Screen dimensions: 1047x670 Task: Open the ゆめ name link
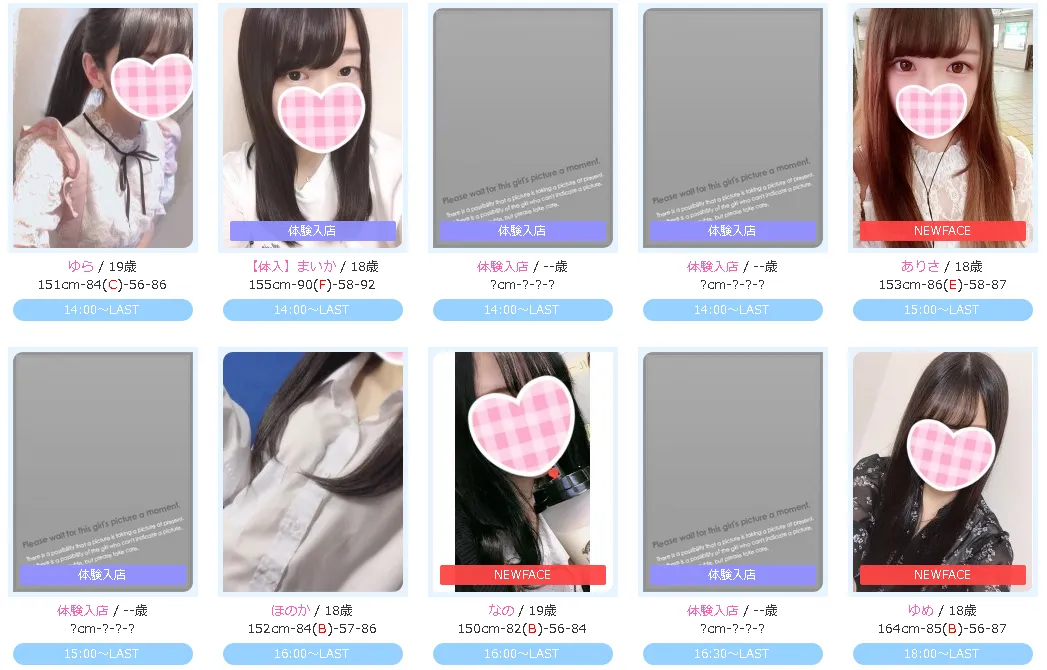point(921,611)
